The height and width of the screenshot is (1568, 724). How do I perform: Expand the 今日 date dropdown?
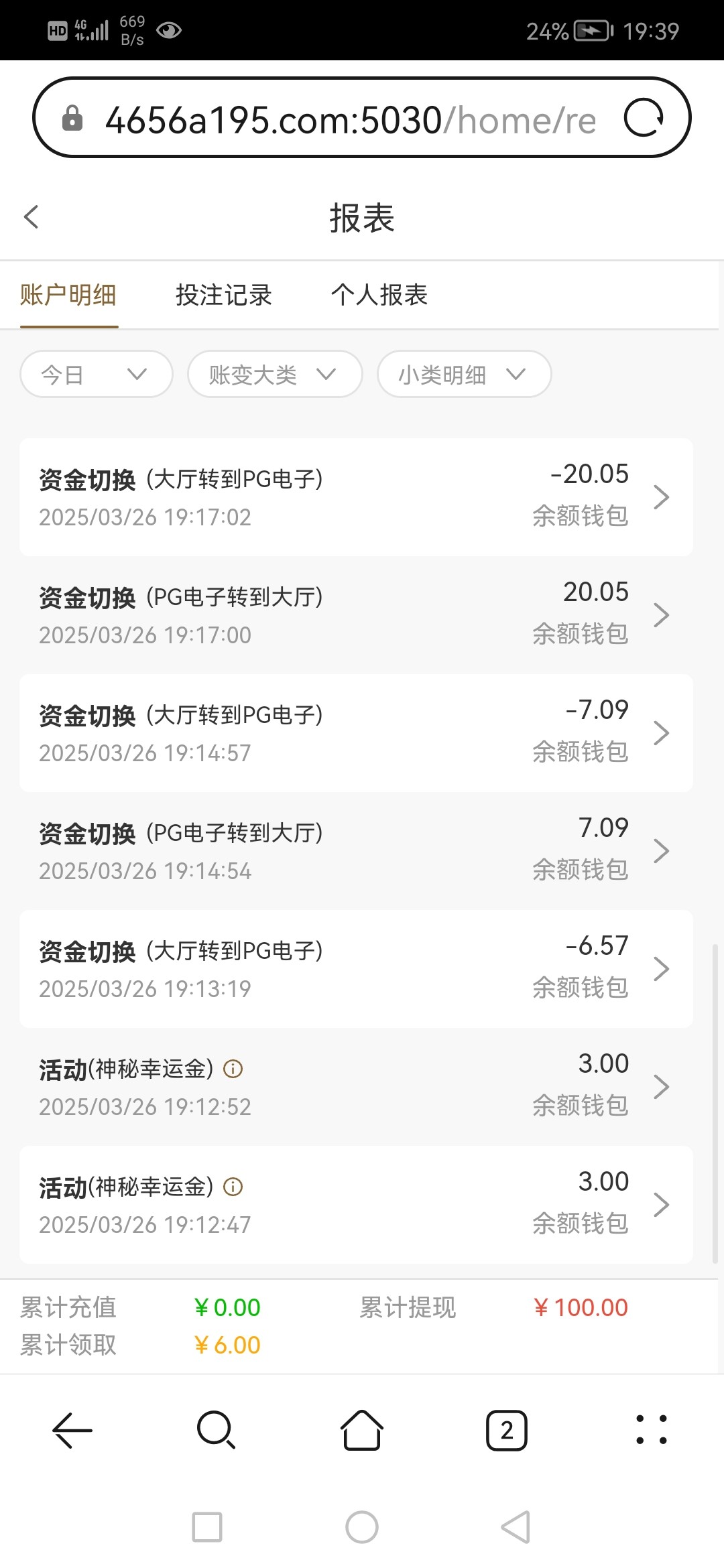(96, 374)
